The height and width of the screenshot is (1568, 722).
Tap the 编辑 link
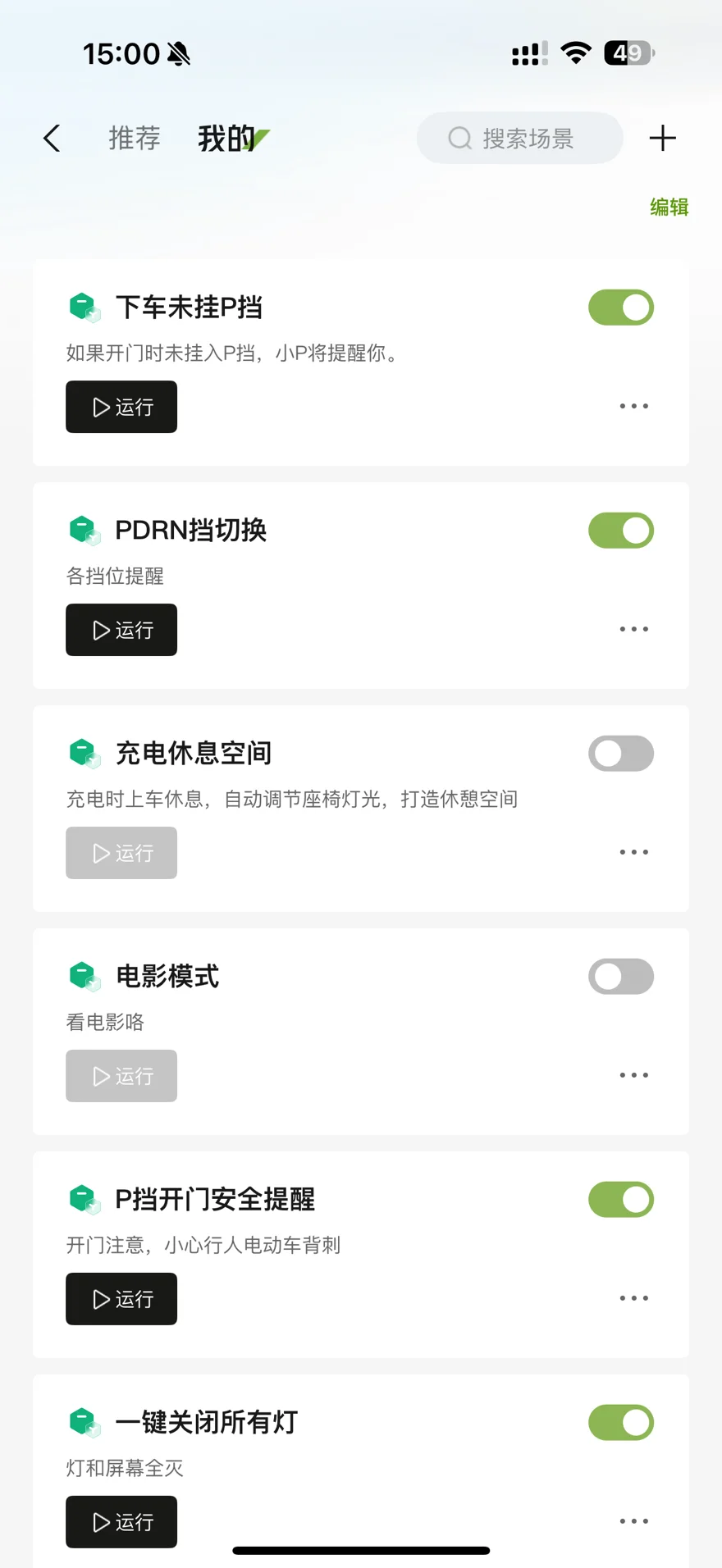pos(669,207)
